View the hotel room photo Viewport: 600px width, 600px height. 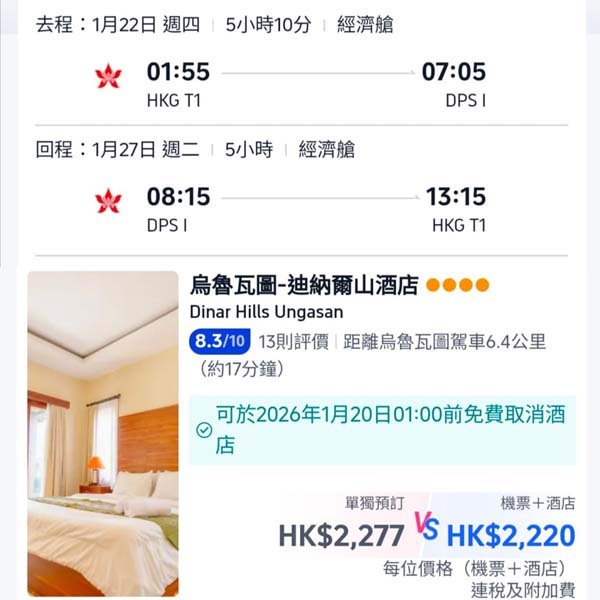103,433
